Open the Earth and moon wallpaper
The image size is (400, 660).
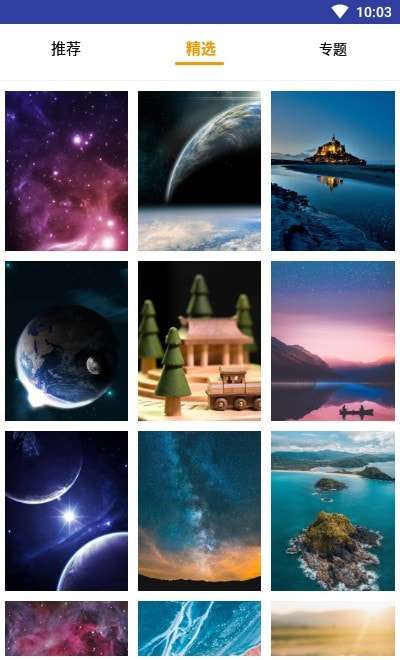click(x=67, y=341)
